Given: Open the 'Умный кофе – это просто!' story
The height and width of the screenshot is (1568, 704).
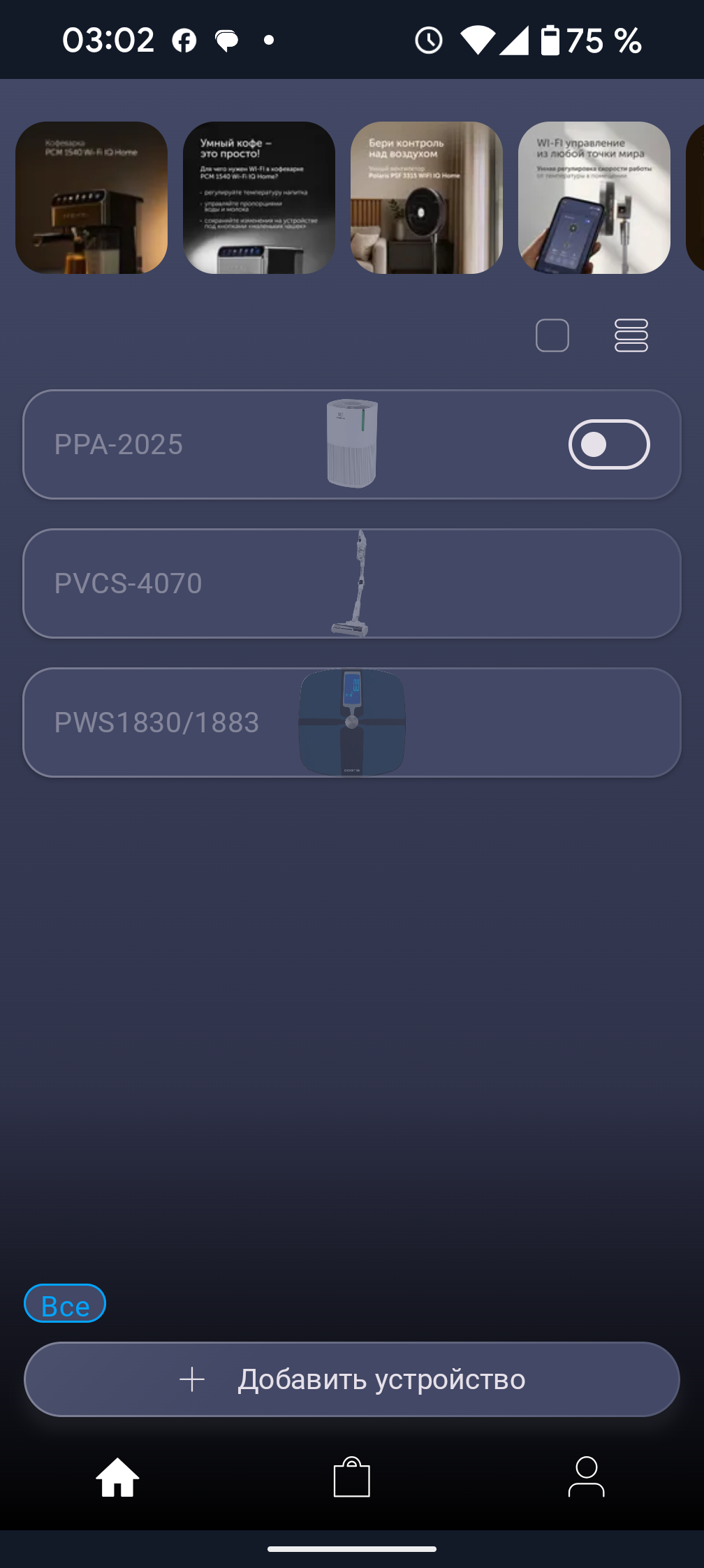Looking at the screenshot, I should pos(259,198).
